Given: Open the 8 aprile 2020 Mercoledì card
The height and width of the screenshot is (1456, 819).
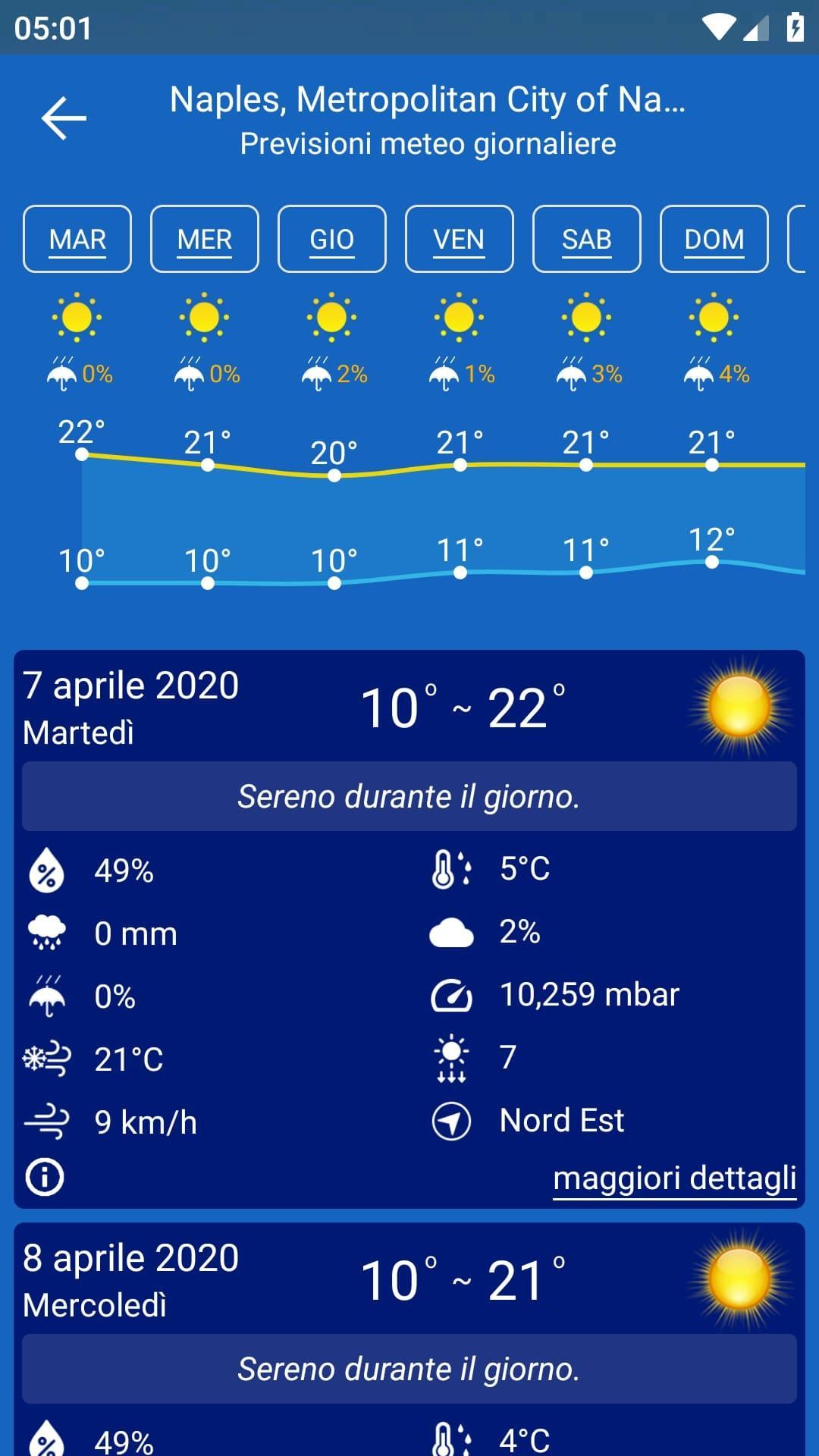Looking at the screenshot, I should pos(409,1282).
